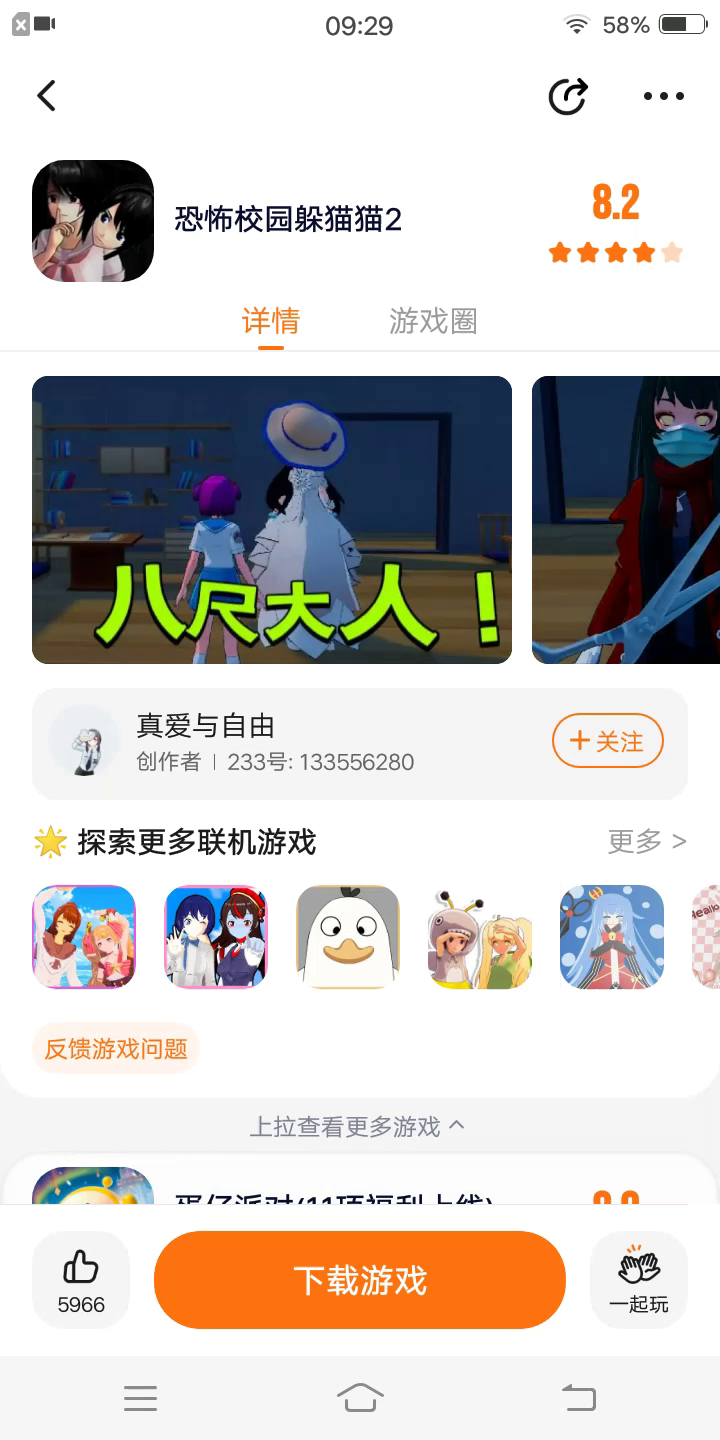Go back using the top-left arrow
This screenshot has height=1440, width=720.
tap(46, 96)
